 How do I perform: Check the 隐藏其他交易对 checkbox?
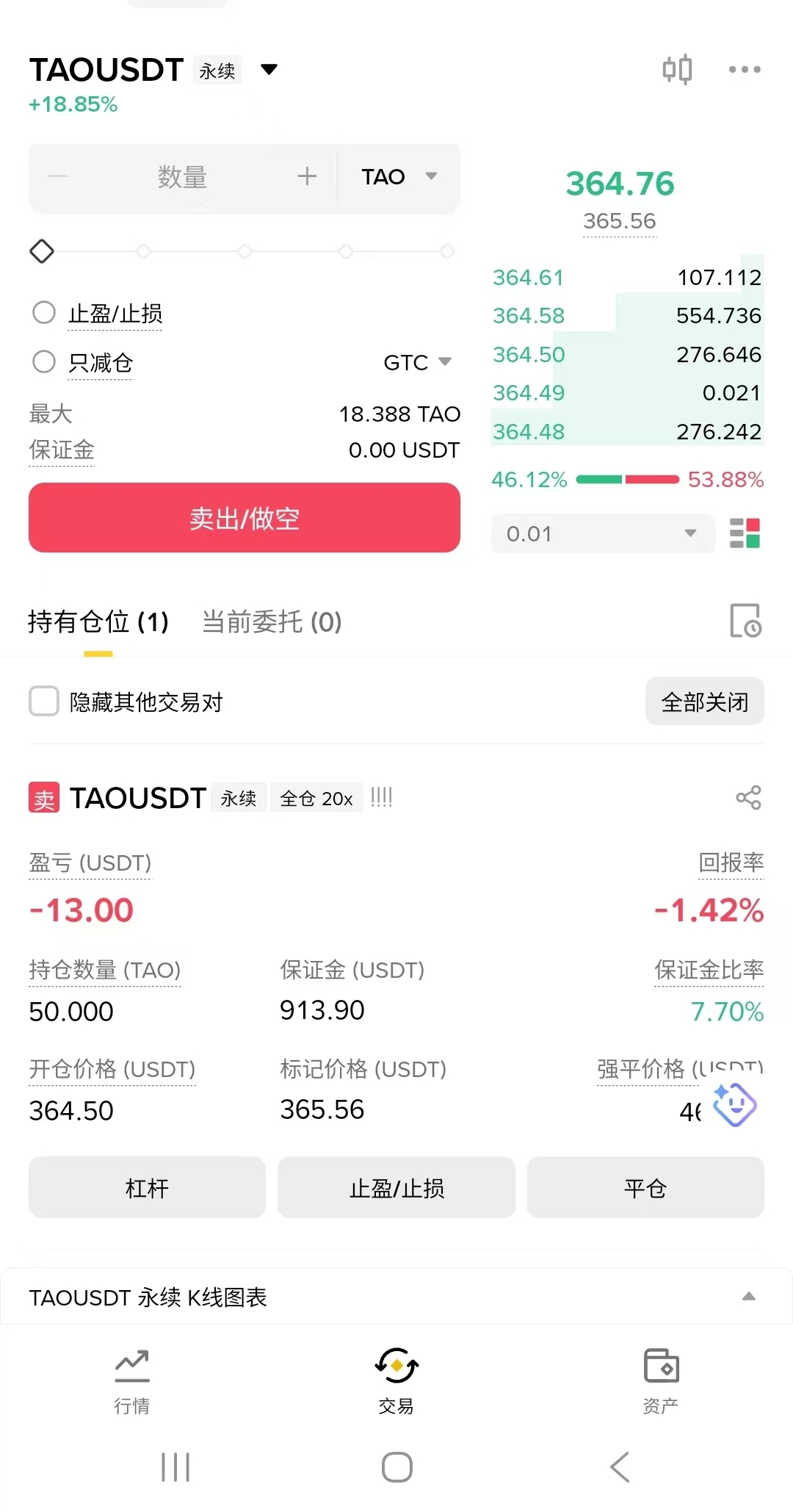pos(44,702)
